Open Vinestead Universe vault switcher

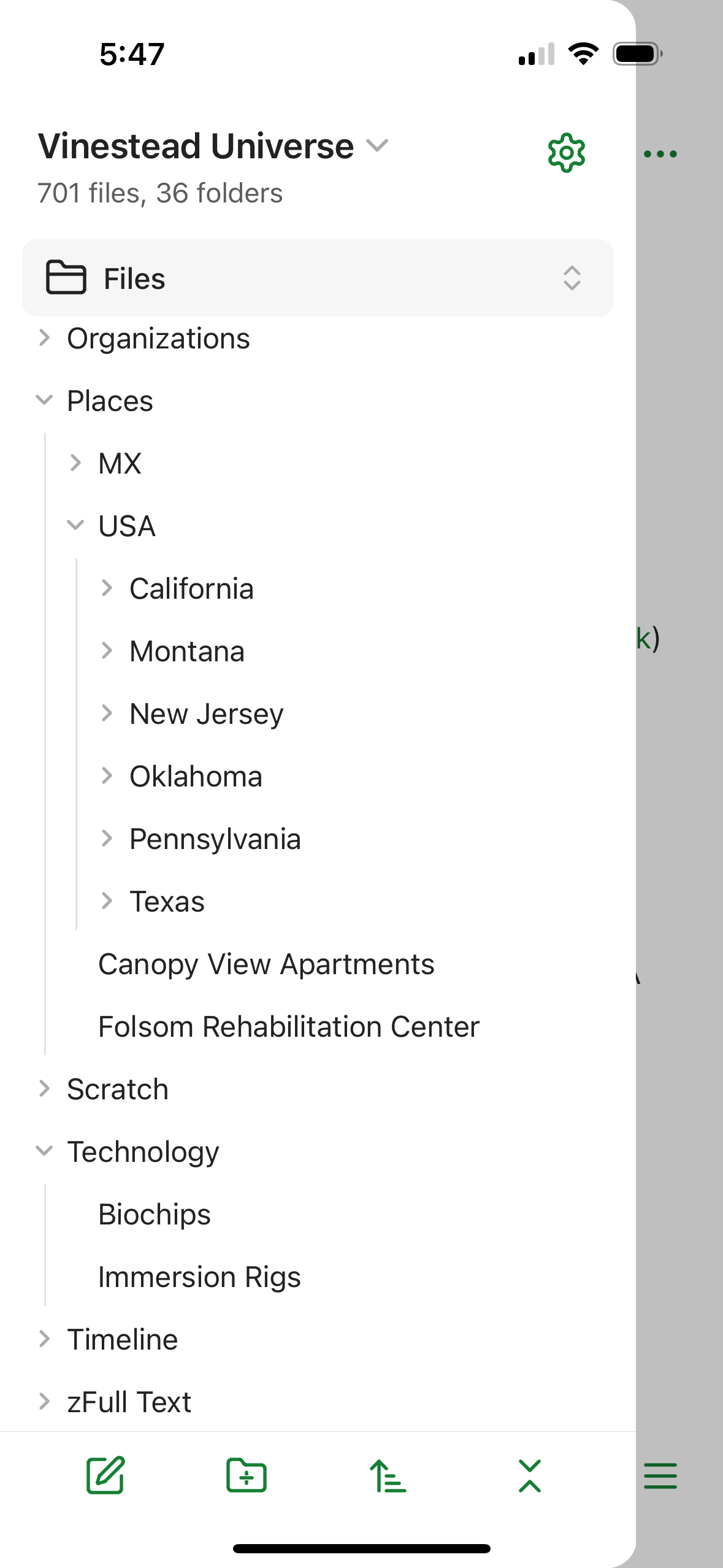213,146
